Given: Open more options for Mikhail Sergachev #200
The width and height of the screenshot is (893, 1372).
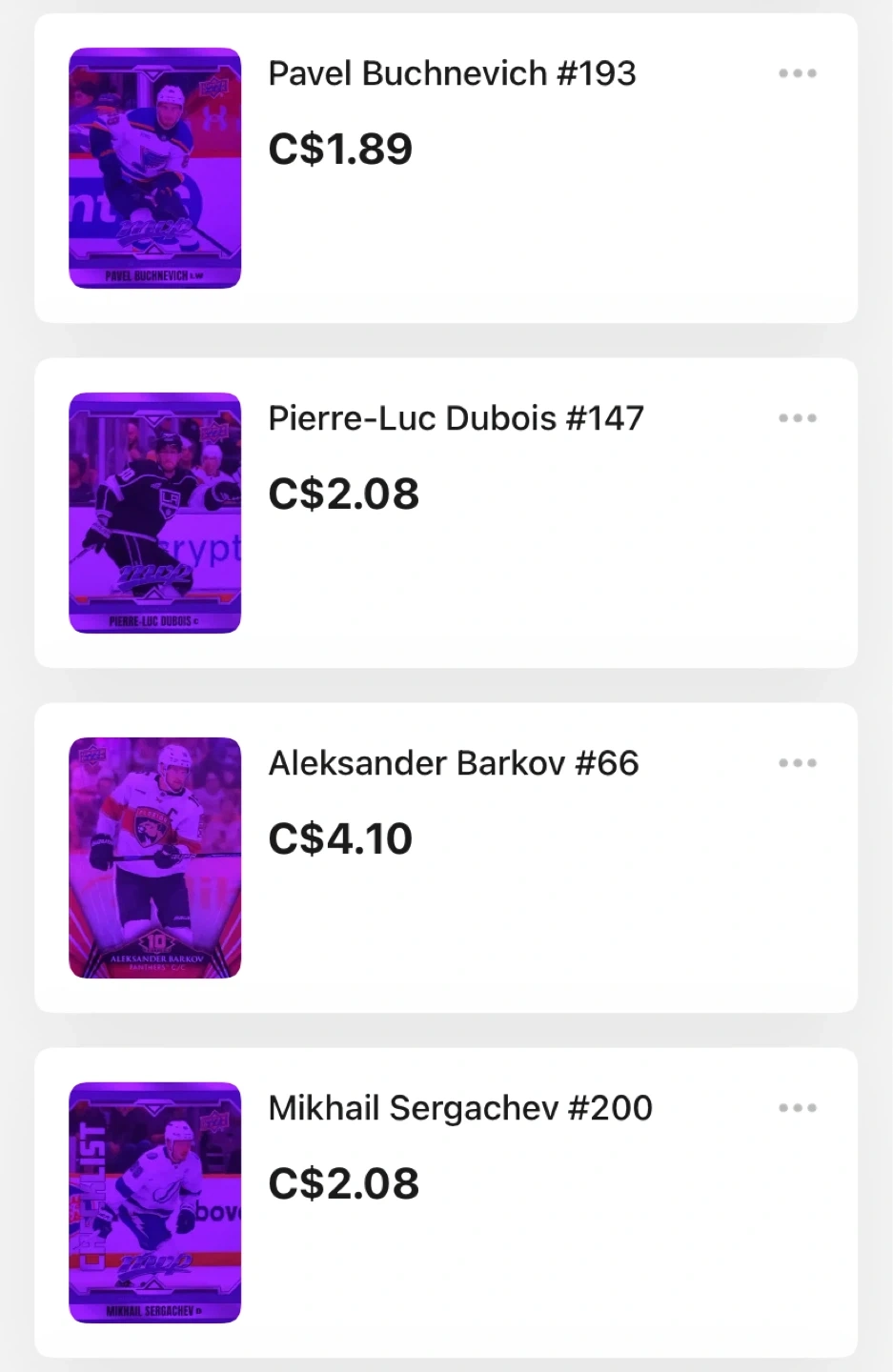Looking at the screenshot, I should click(x=798, y=1108).
